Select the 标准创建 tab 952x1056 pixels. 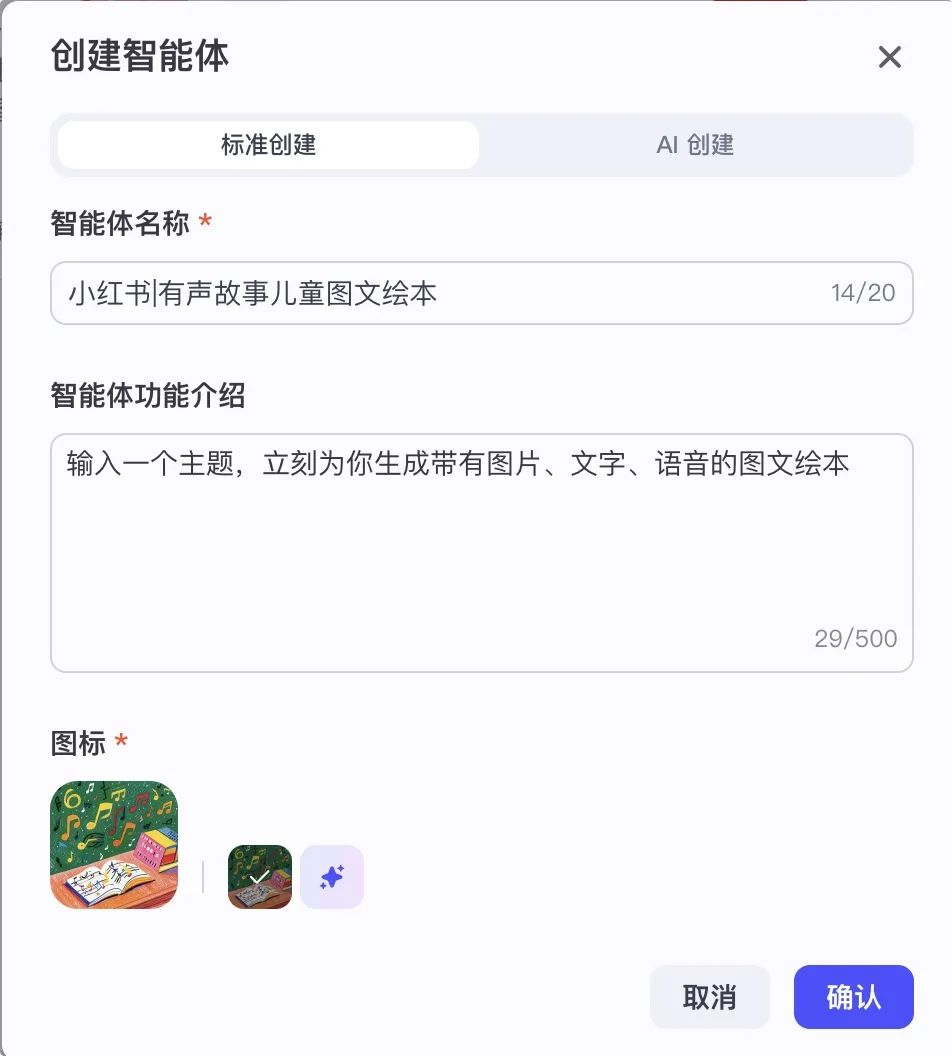pos(268,145)
